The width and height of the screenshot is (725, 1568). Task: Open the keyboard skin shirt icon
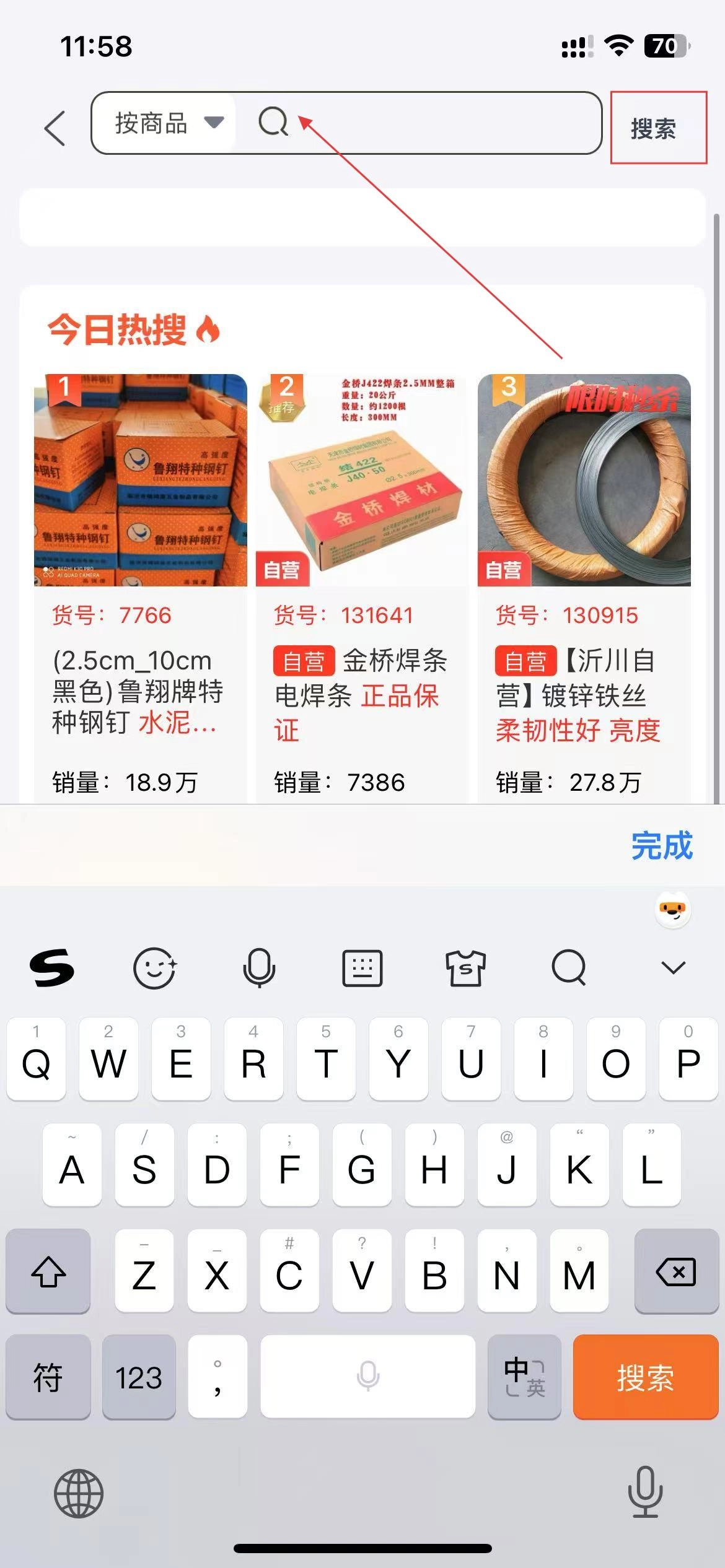(465, 967)
